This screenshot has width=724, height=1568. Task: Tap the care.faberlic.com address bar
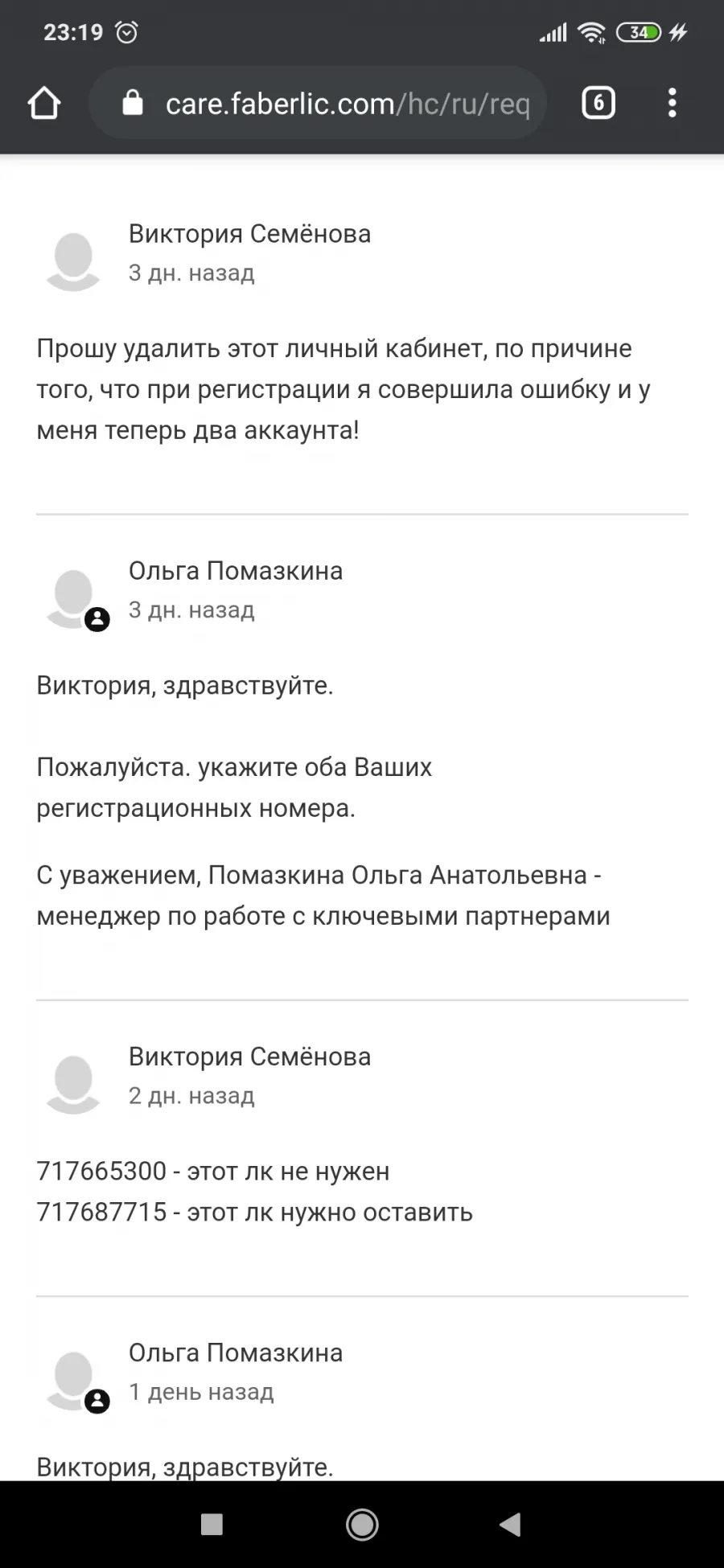tap(319, 103)
